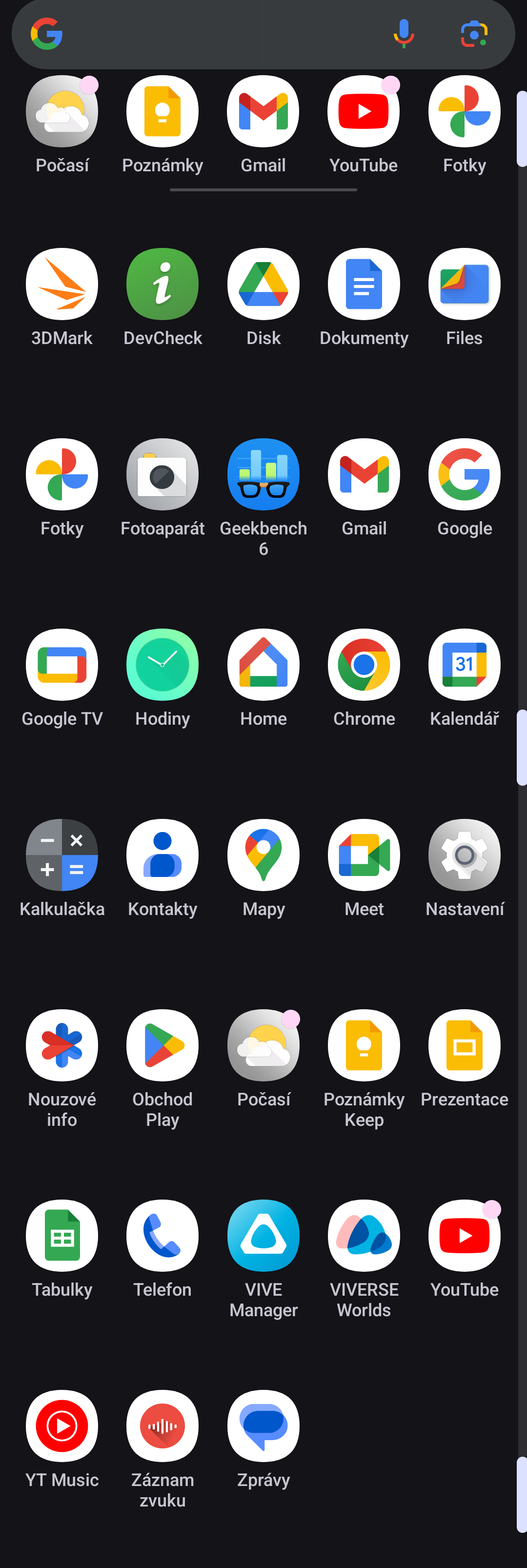Launch the Záznam zvuku recorder

(162, 1425)
